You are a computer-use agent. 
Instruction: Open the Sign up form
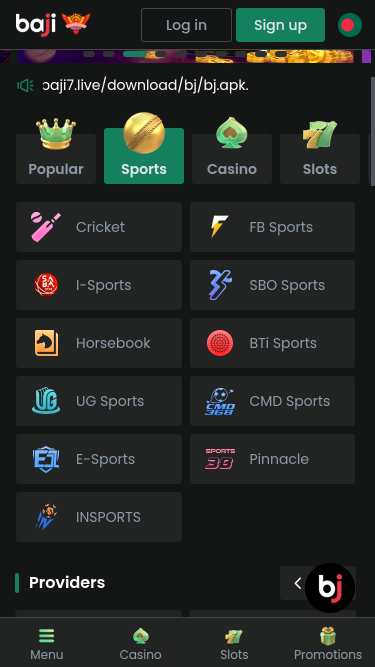pos(280,25)
